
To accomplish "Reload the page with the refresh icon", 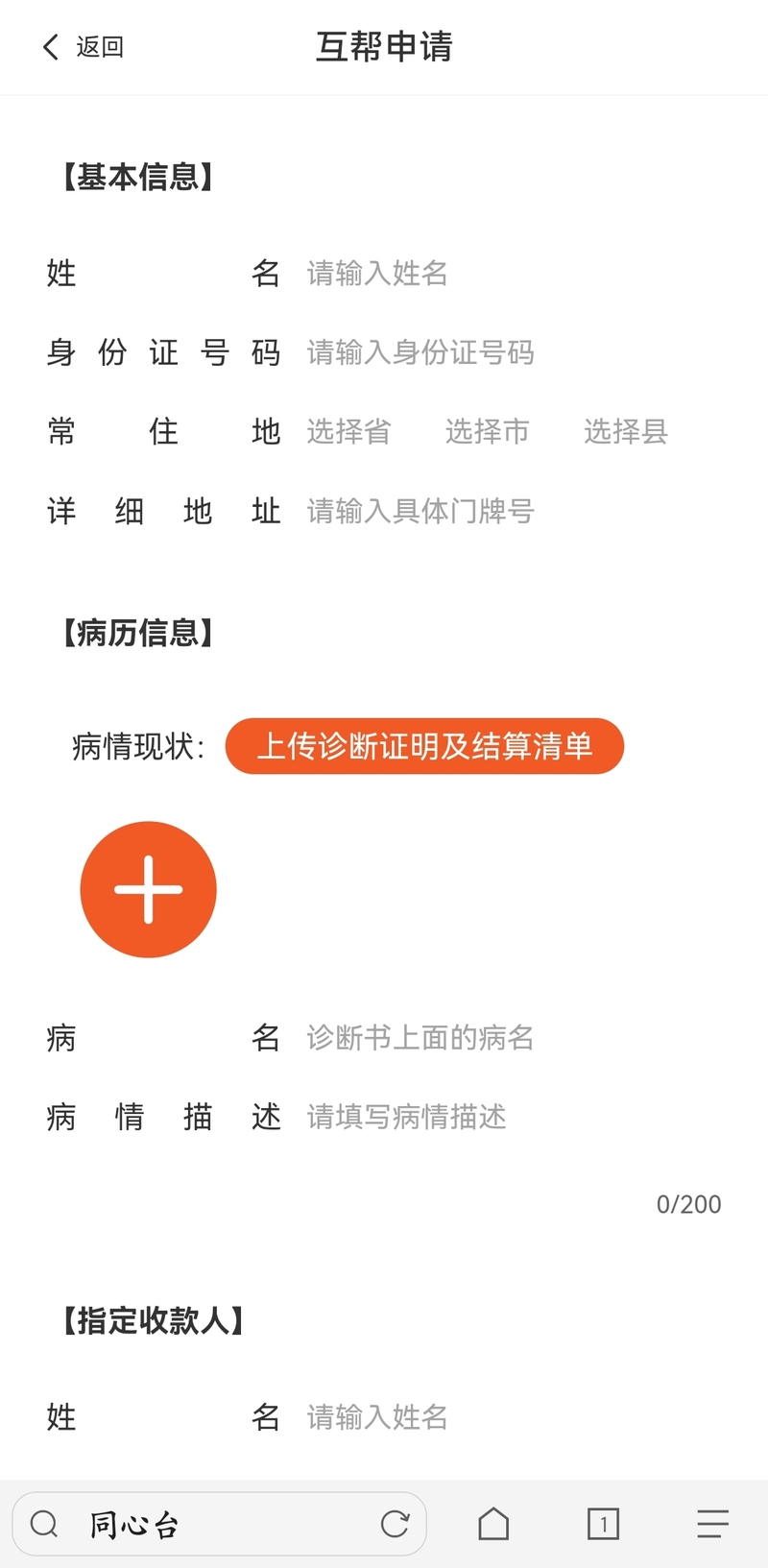I will point(395,1524).
